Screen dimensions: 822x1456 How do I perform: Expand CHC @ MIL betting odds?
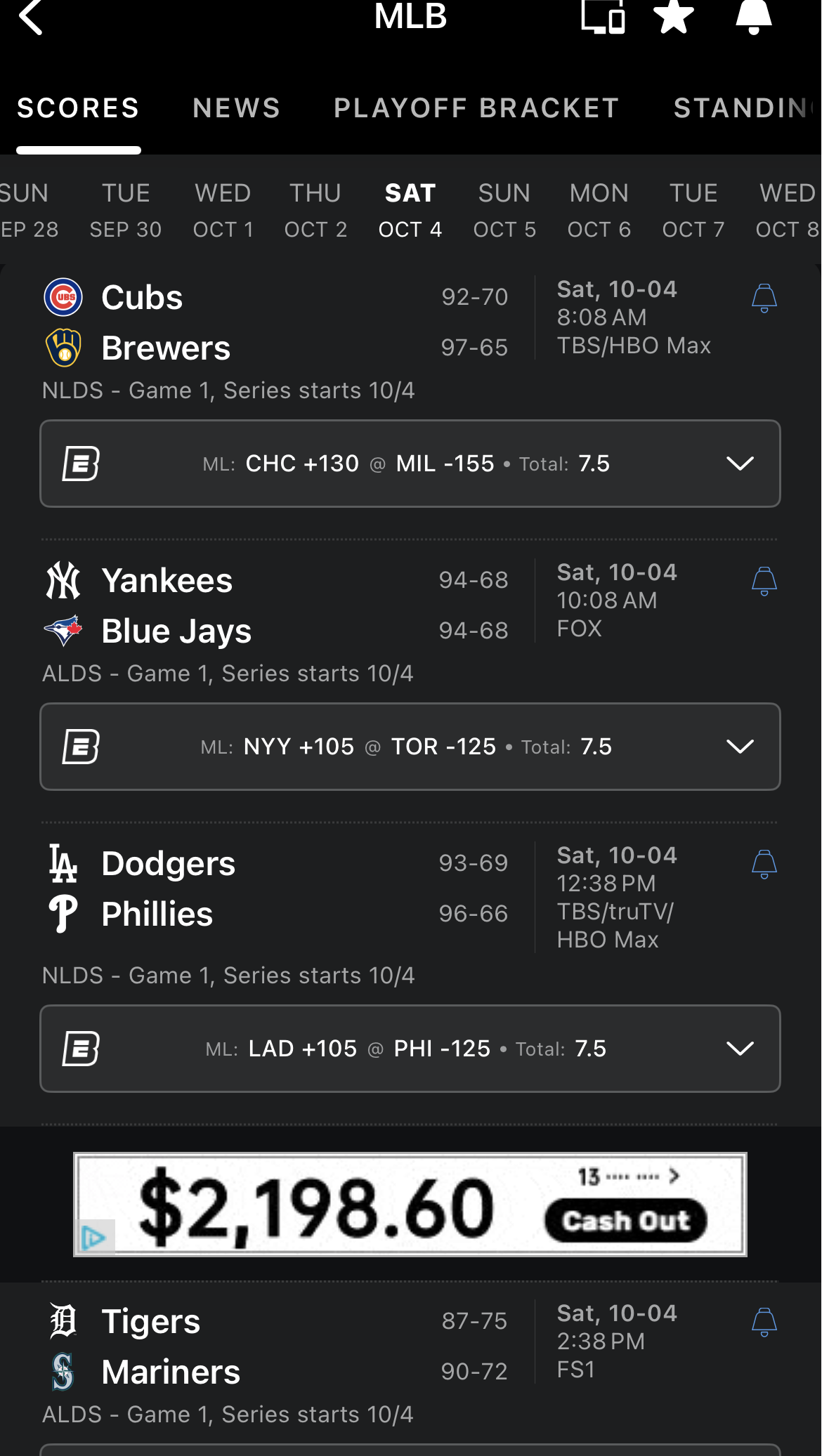click(740, 464)
